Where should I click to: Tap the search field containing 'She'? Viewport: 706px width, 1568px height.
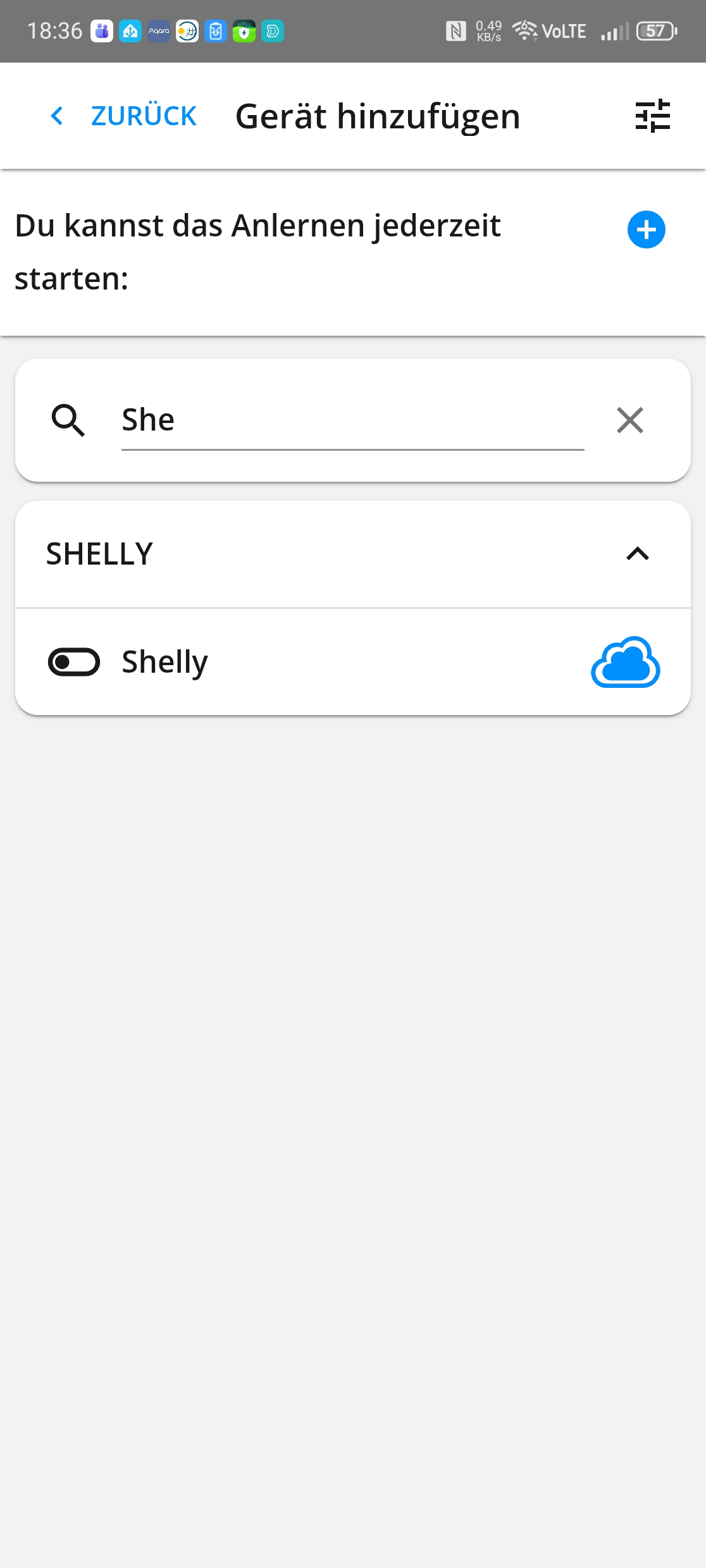click(x=352, y=420)
